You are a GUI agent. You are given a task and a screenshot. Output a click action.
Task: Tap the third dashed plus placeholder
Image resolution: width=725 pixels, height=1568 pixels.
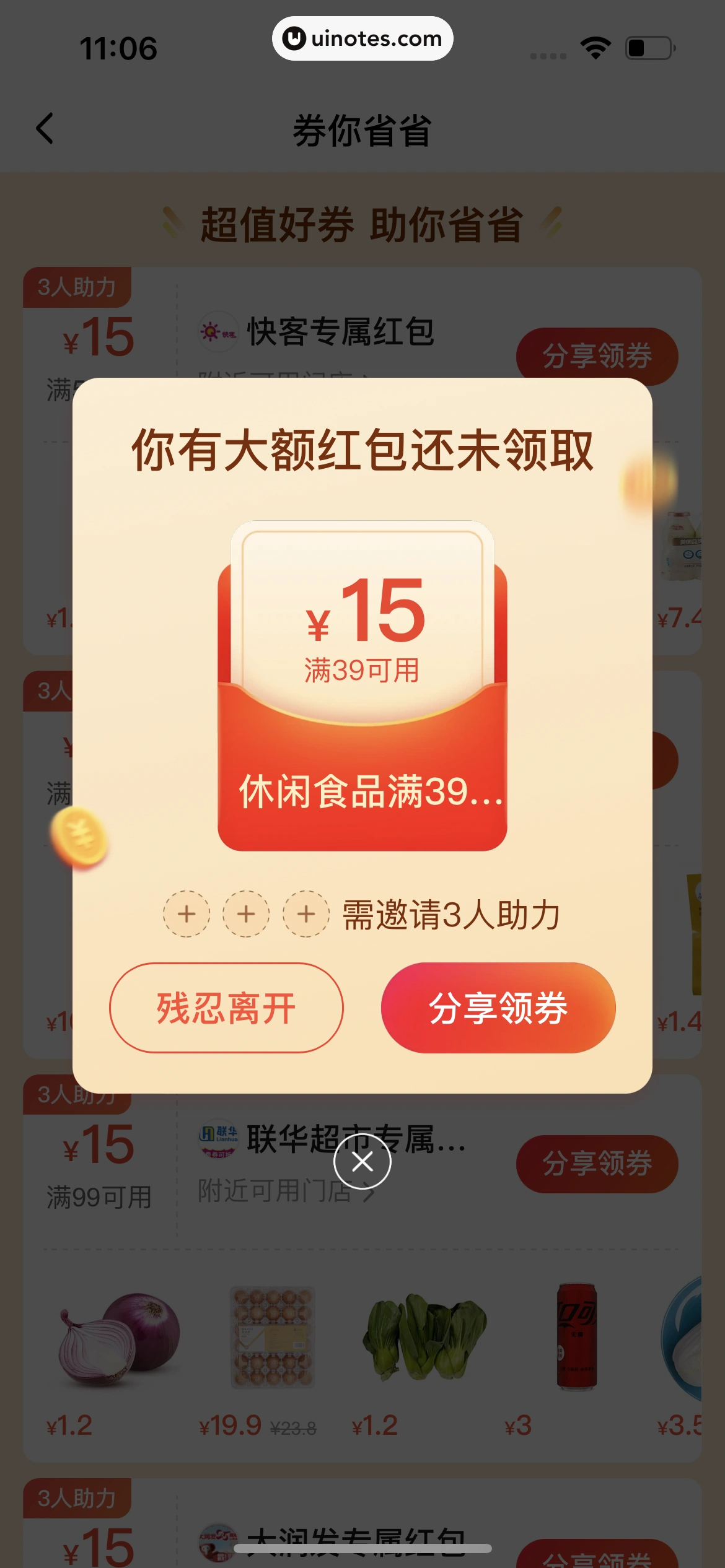(306, 913)
